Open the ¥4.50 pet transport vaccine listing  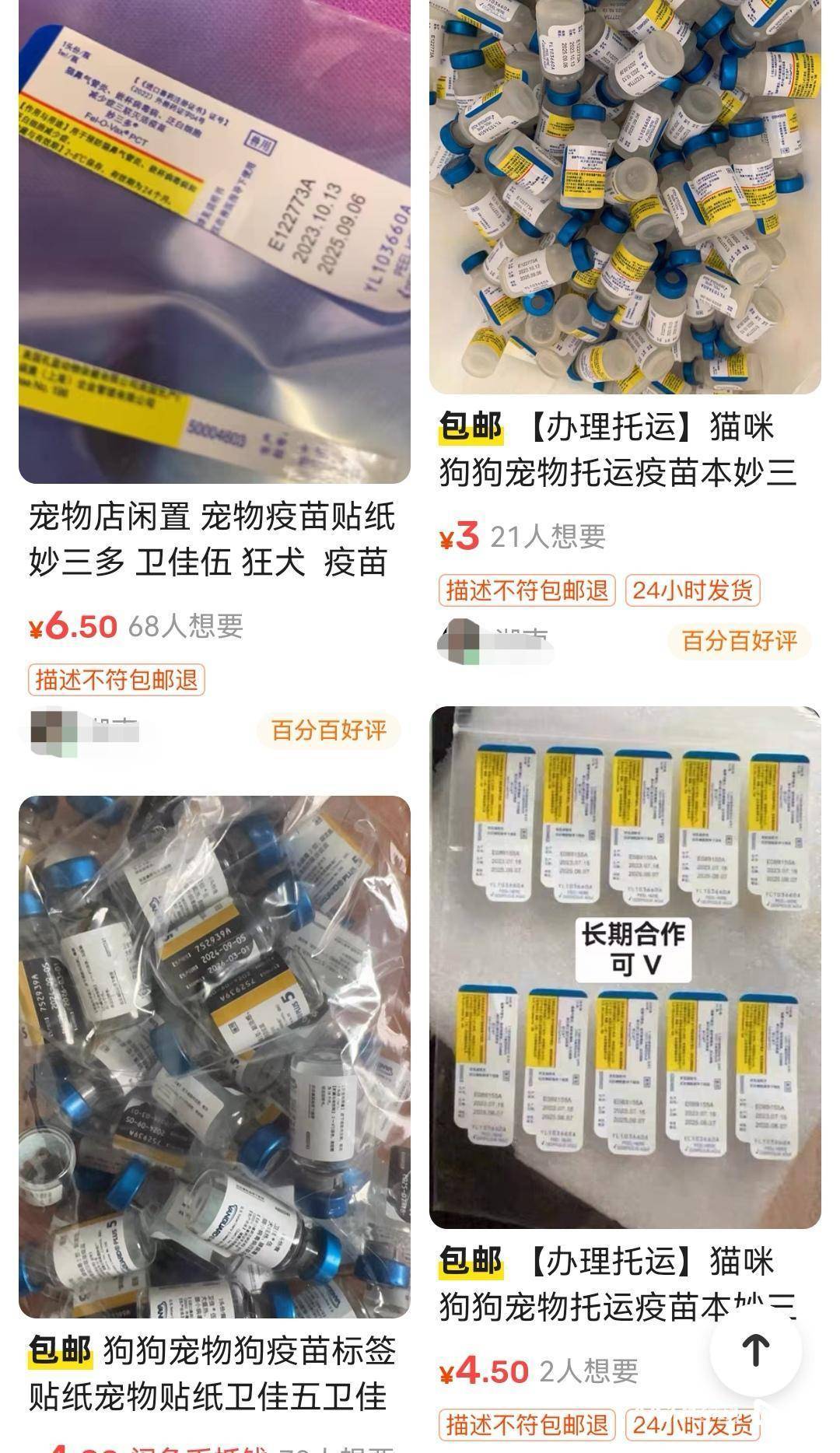625,967
